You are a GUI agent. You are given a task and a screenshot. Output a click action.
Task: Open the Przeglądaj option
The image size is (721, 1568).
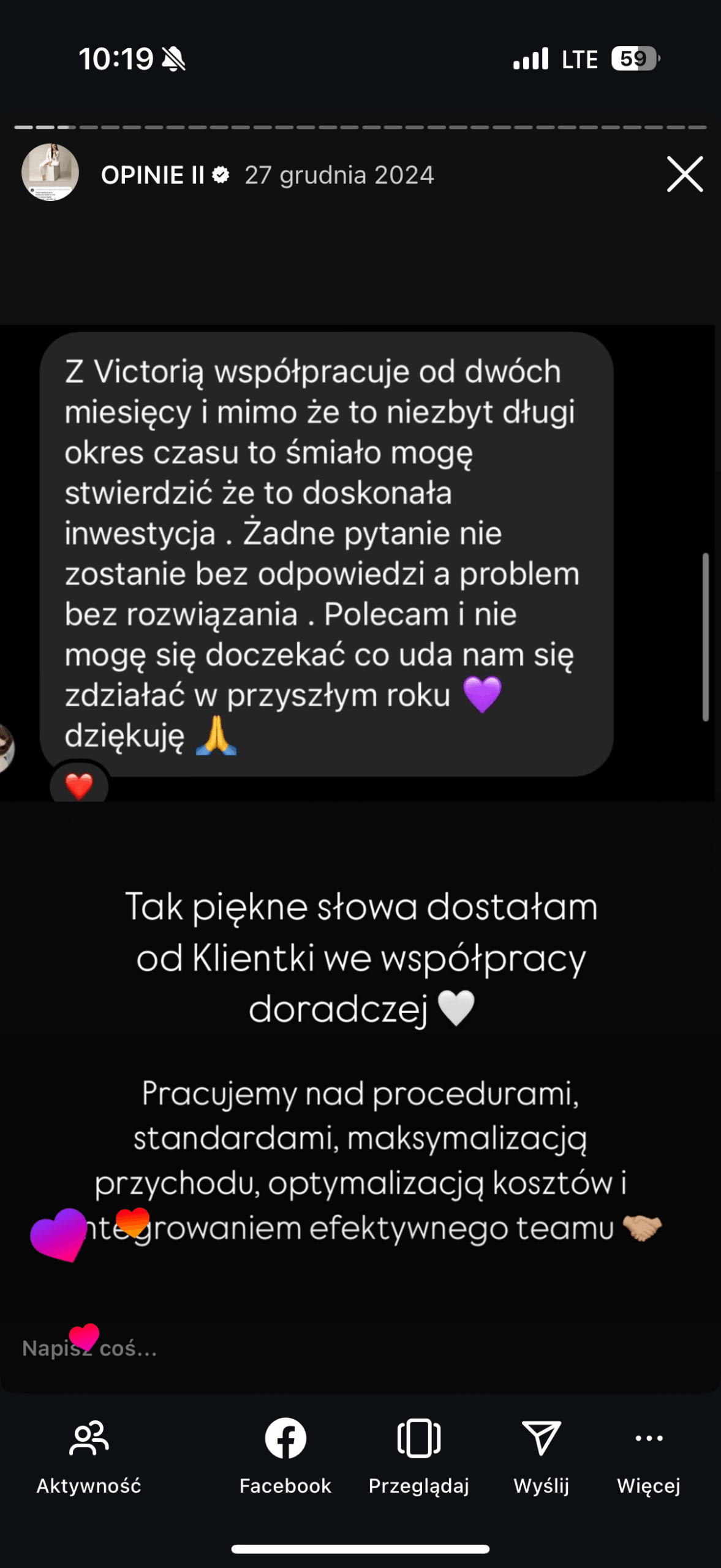point(418,1455)
